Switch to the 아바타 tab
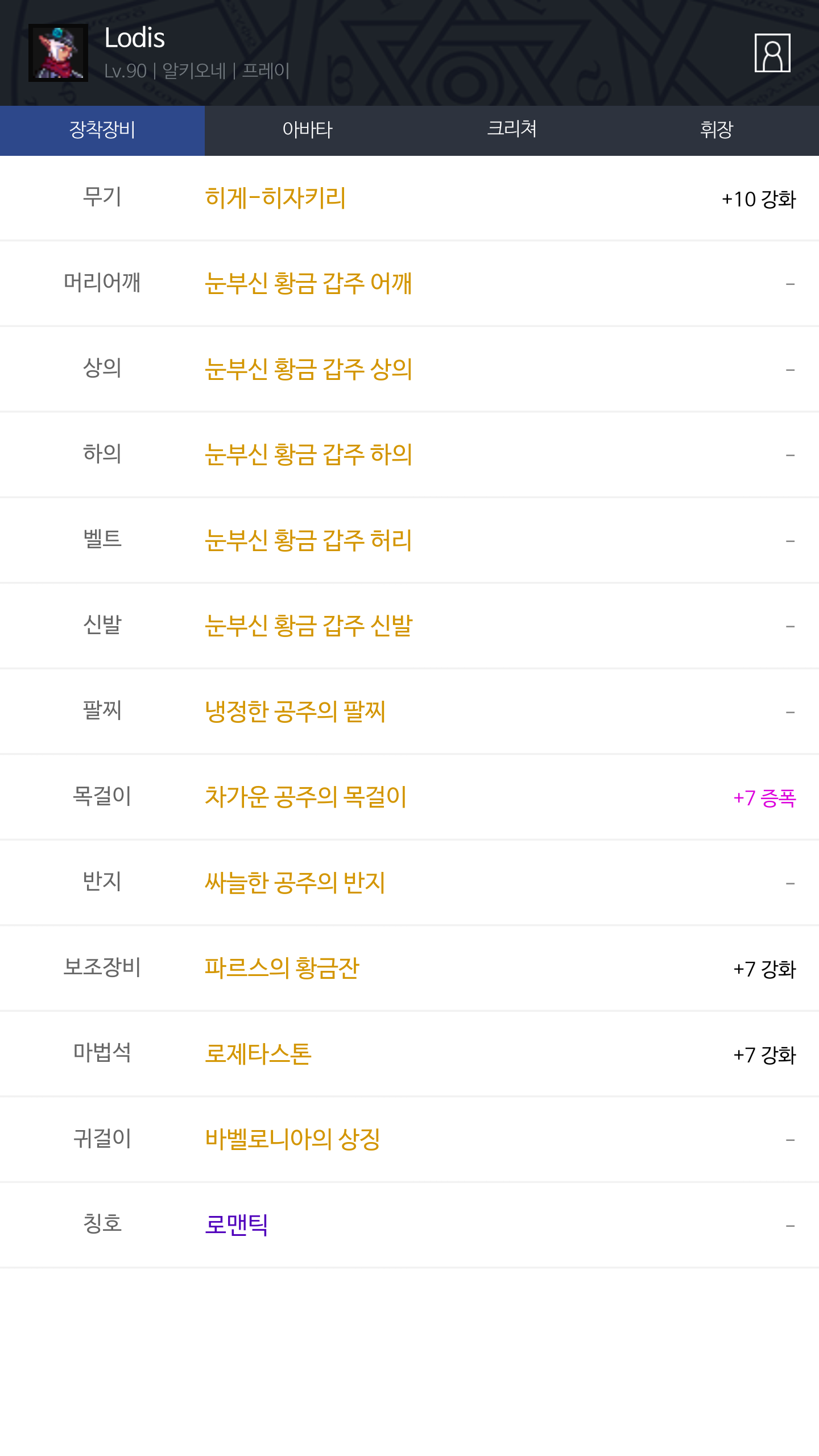 [x=307, y=130]
